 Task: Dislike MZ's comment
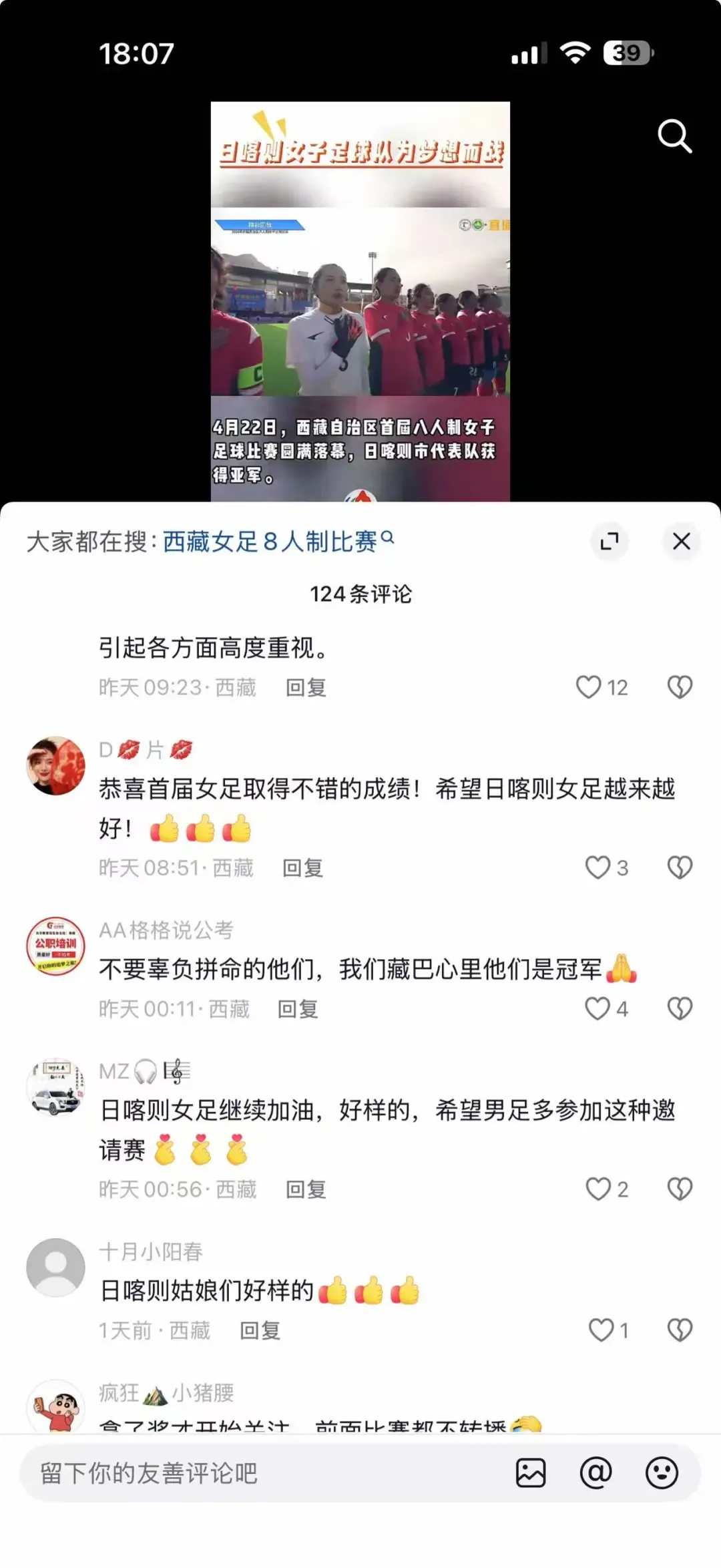(x=680, y=1189)
